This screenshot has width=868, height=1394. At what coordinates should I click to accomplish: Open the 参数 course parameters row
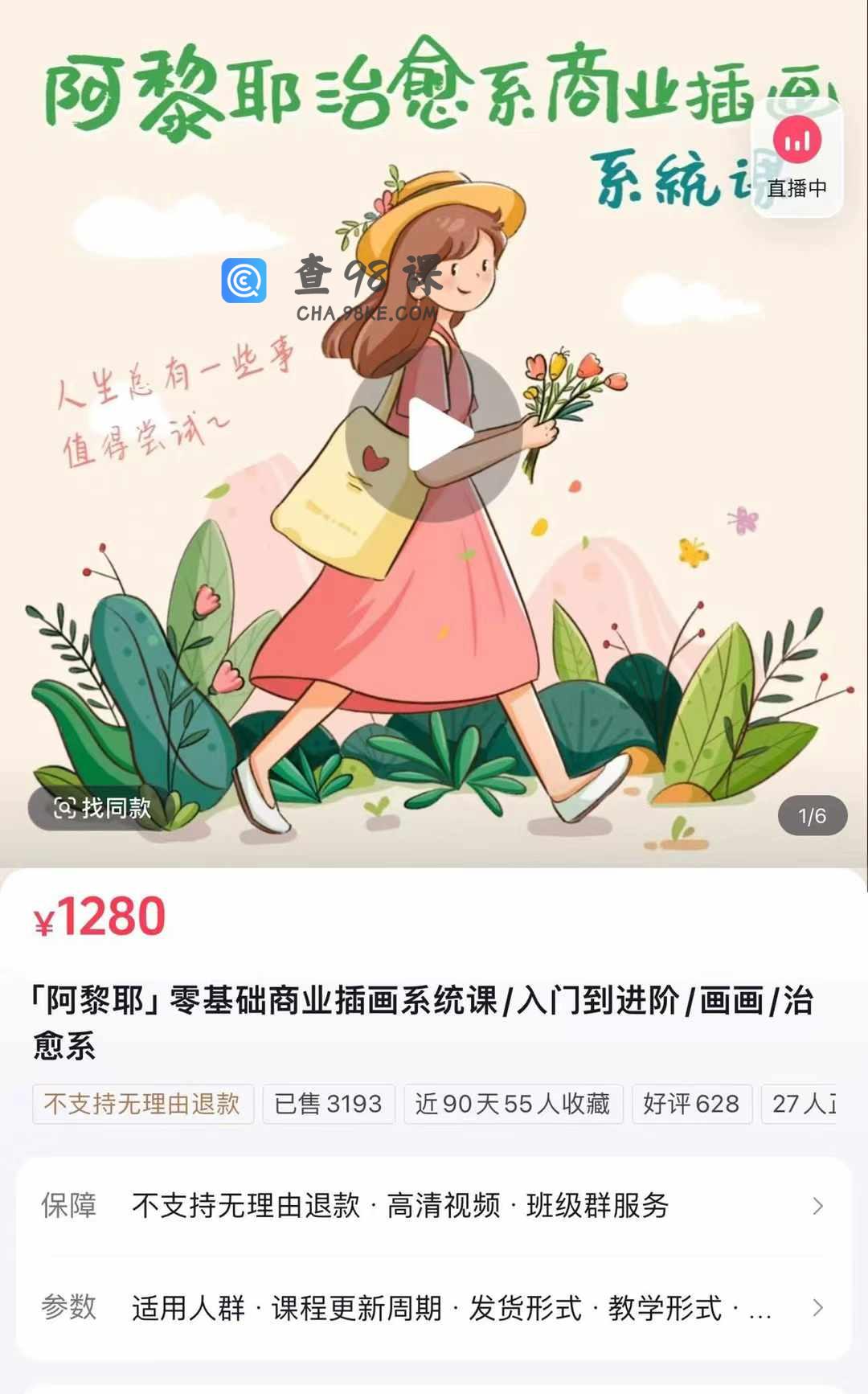434,1308
